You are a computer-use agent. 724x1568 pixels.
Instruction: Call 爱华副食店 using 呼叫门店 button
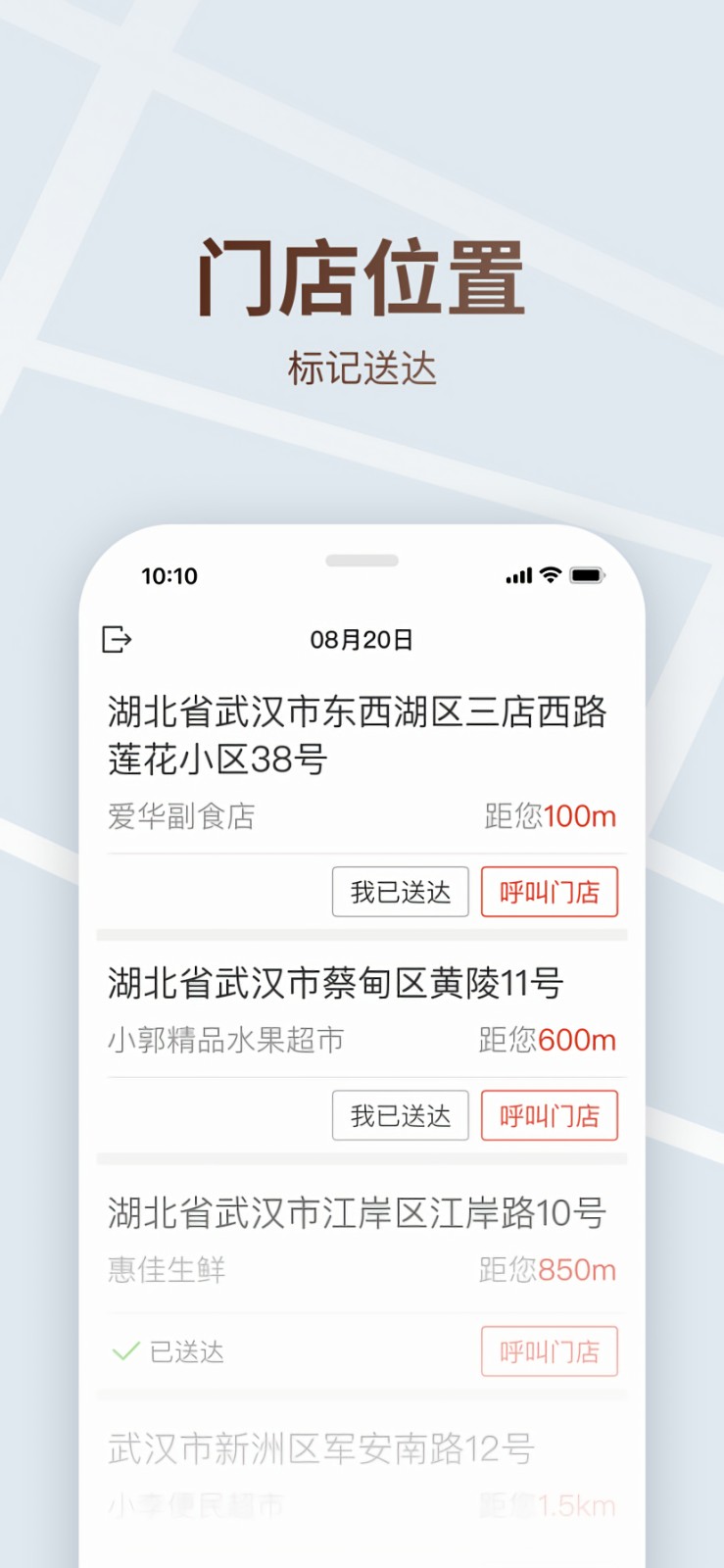click(x=550, y=892)
